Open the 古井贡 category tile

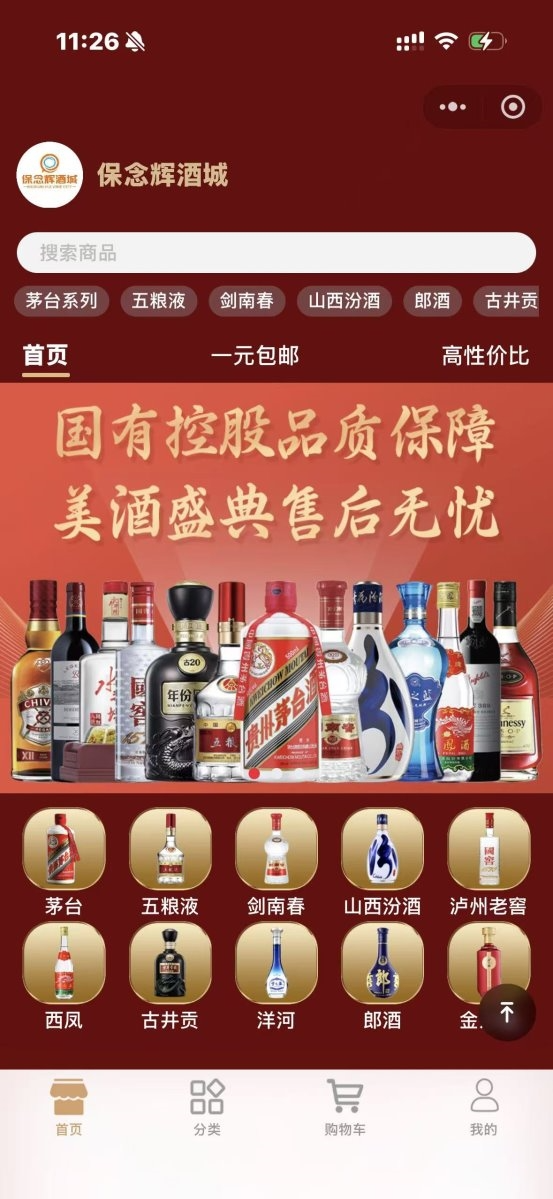click(170, 976)
